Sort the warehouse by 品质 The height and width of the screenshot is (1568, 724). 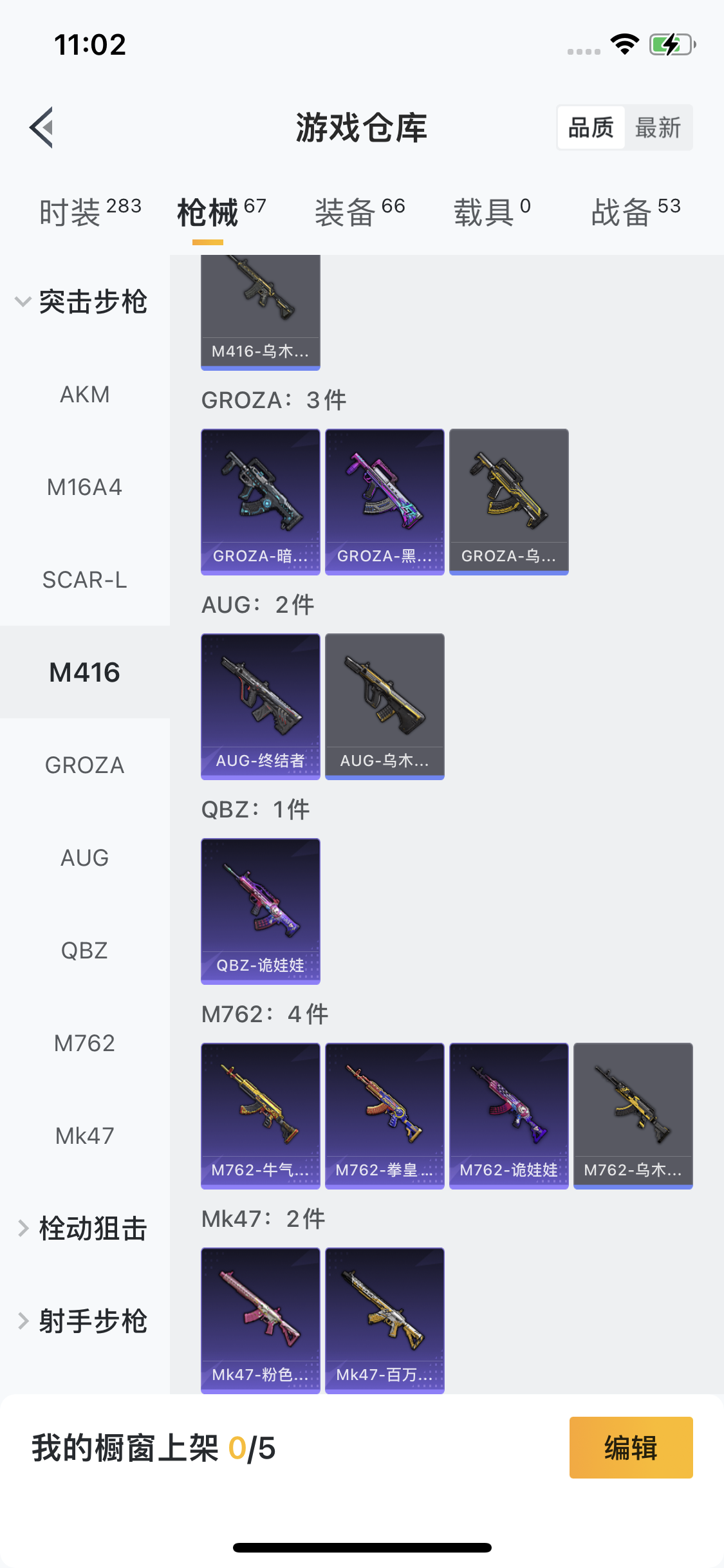[591, 127]
